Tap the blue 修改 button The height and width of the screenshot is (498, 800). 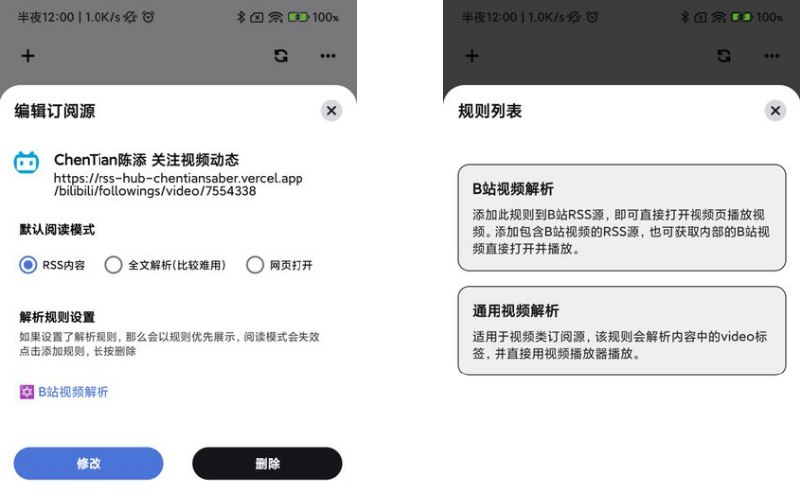tap(88, 464)
